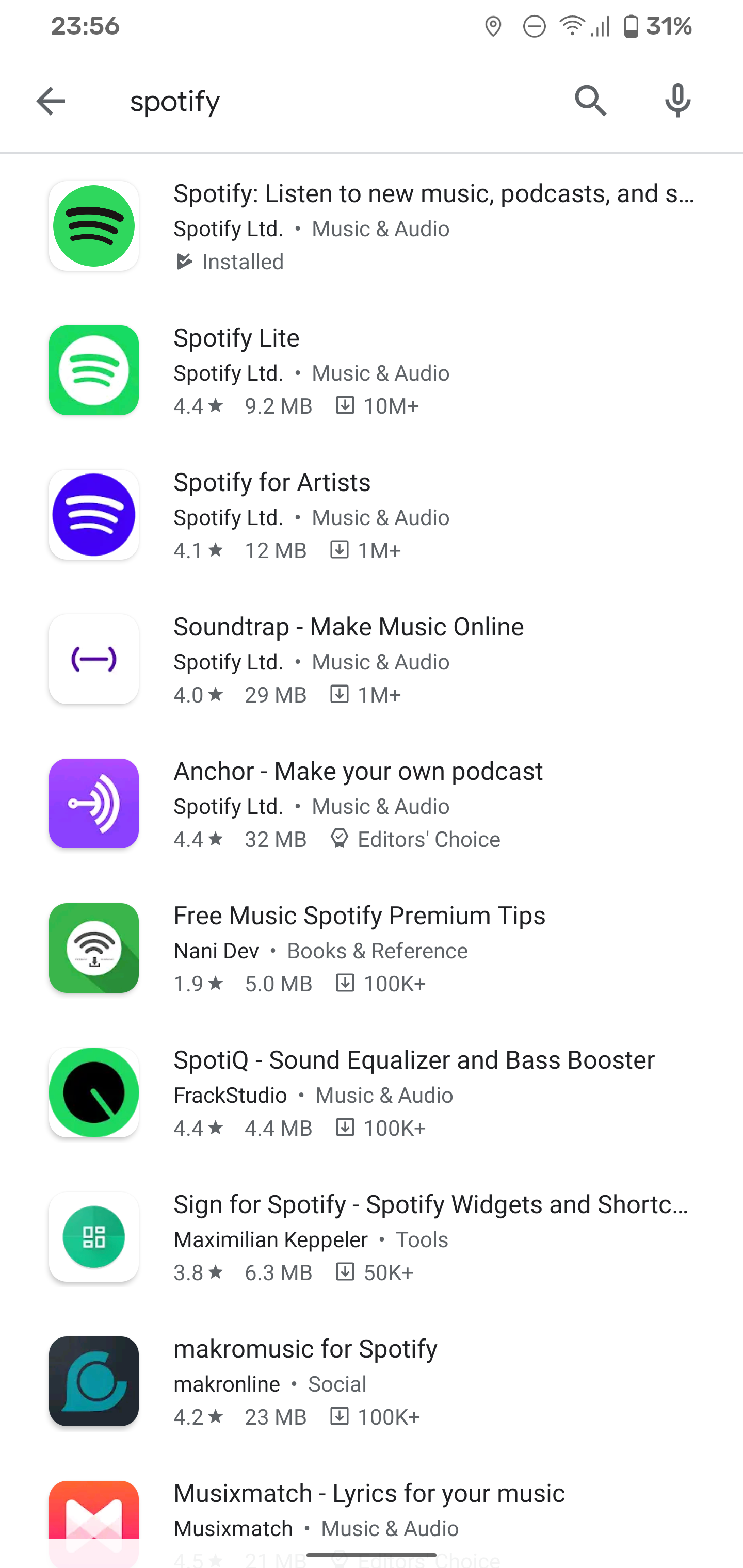Tap the Wi-Fi icon in status bar
This screenshot has height=1568, width=743.
[571, 26]
